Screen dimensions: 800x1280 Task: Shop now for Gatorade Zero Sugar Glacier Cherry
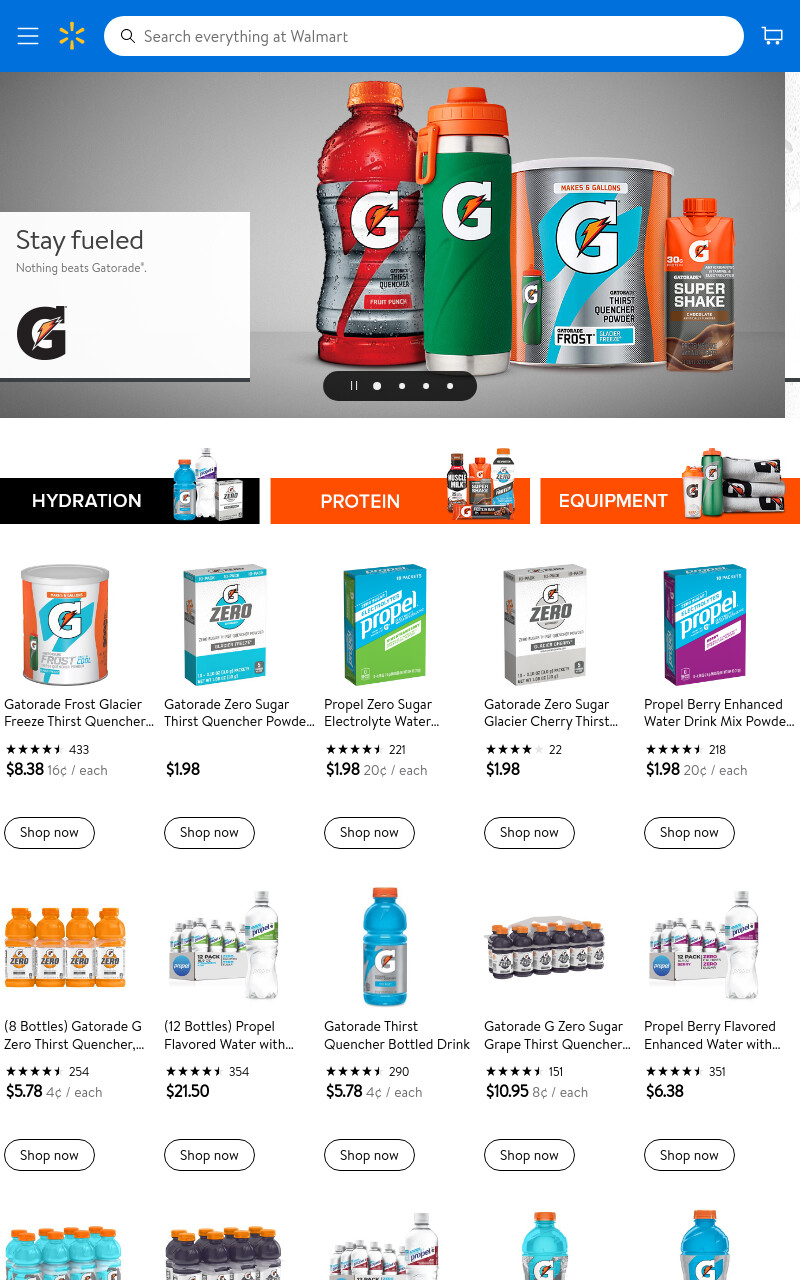[529, 832]
